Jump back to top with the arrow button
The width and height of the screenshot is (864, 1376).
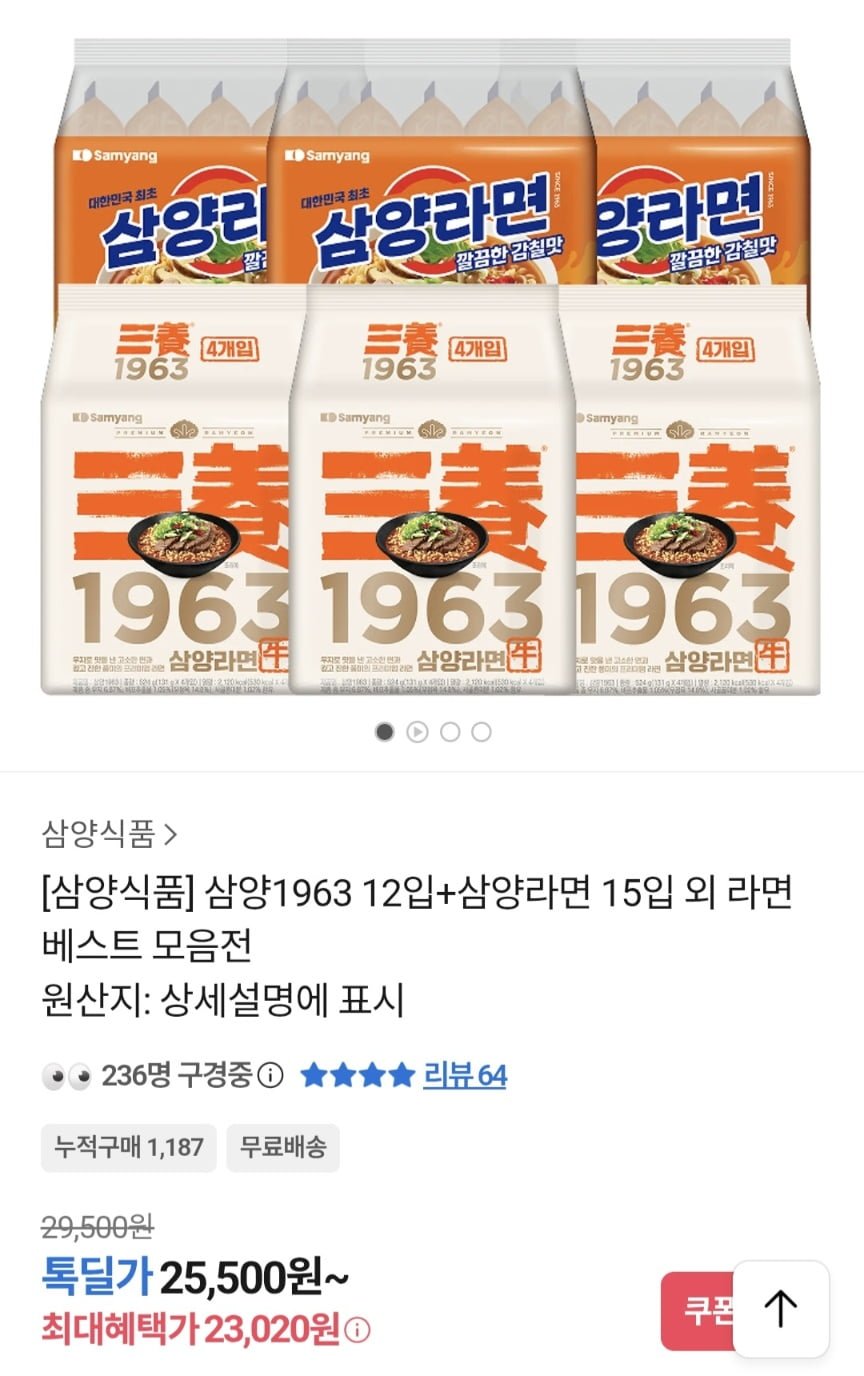781,1307
